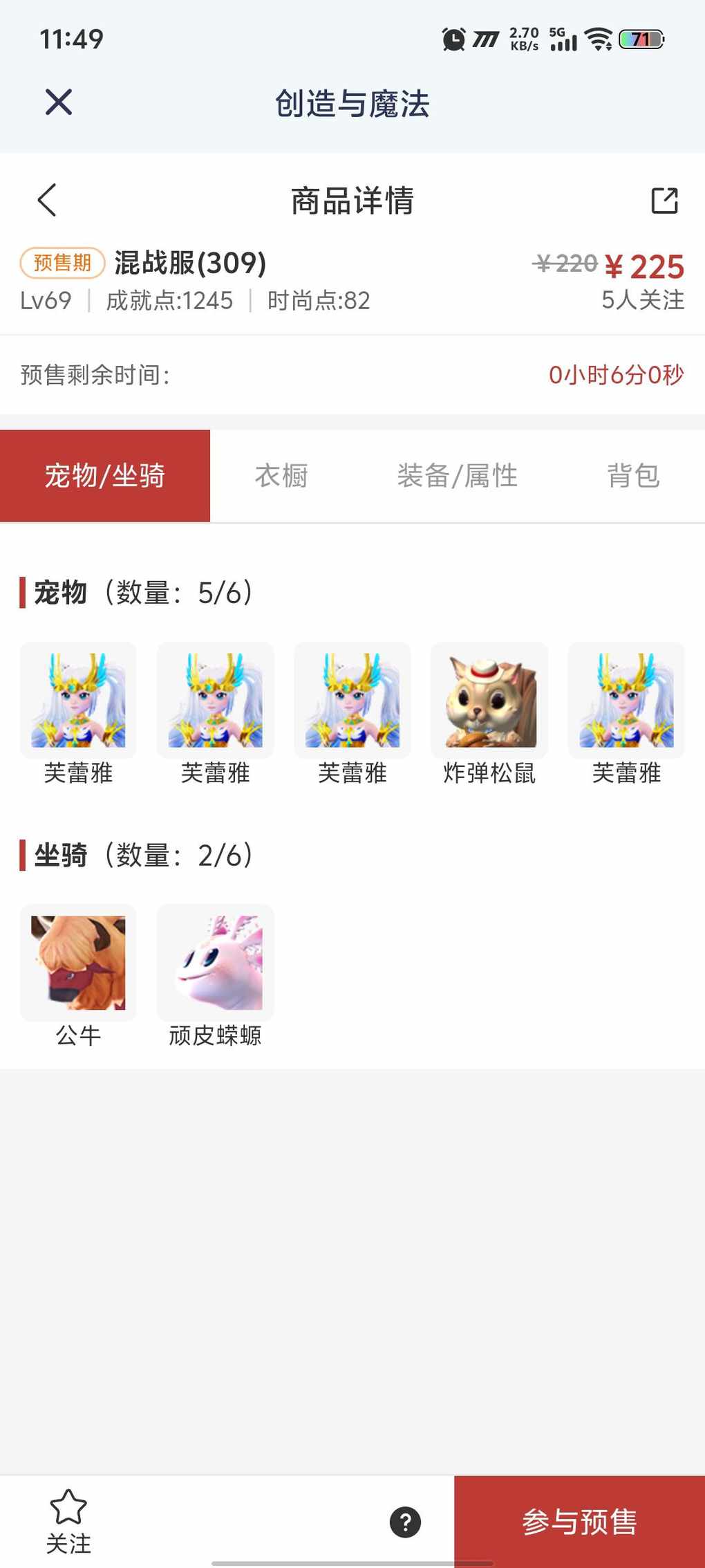This screenshot has width=705, height=1568.
Task: Close the 创造与魔法 page
Action: pyautogui.click(x=59, y=102)
